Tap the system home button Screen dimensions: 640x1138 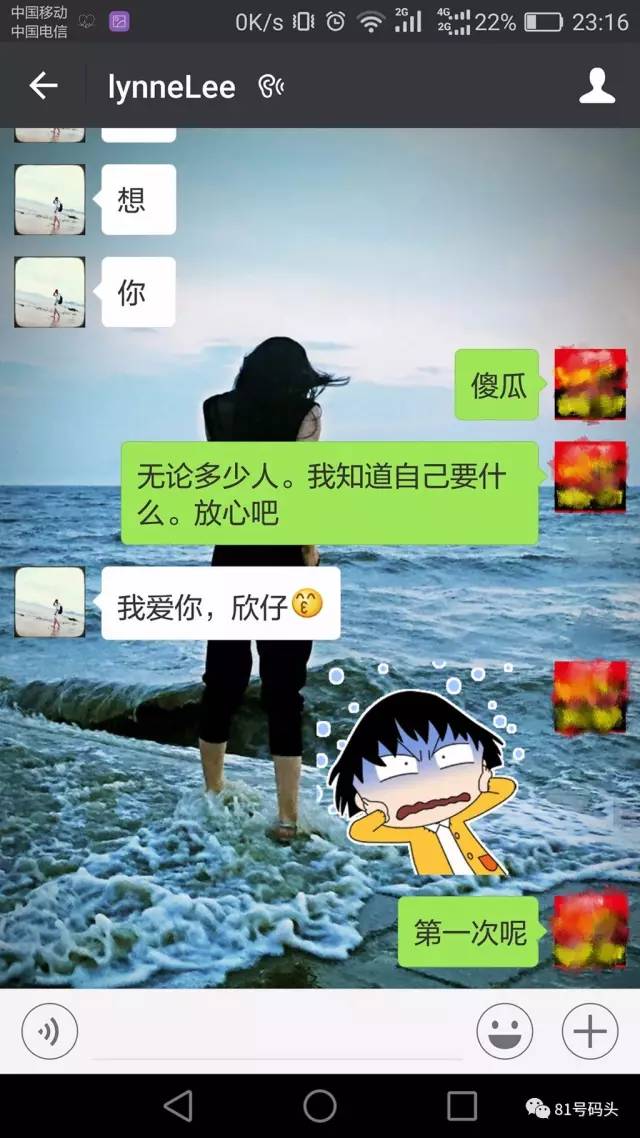[320, 1105]
